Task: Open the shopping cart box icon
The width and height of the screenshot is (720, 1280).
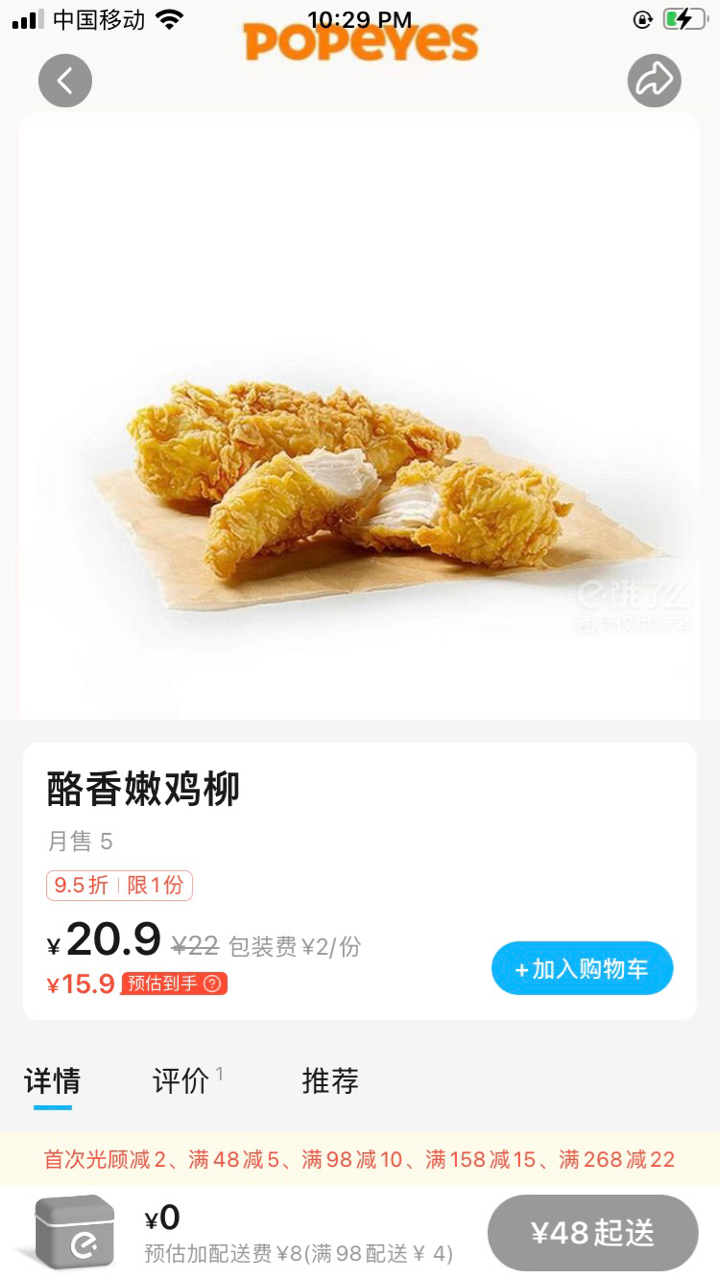Action: [75, 1232]
